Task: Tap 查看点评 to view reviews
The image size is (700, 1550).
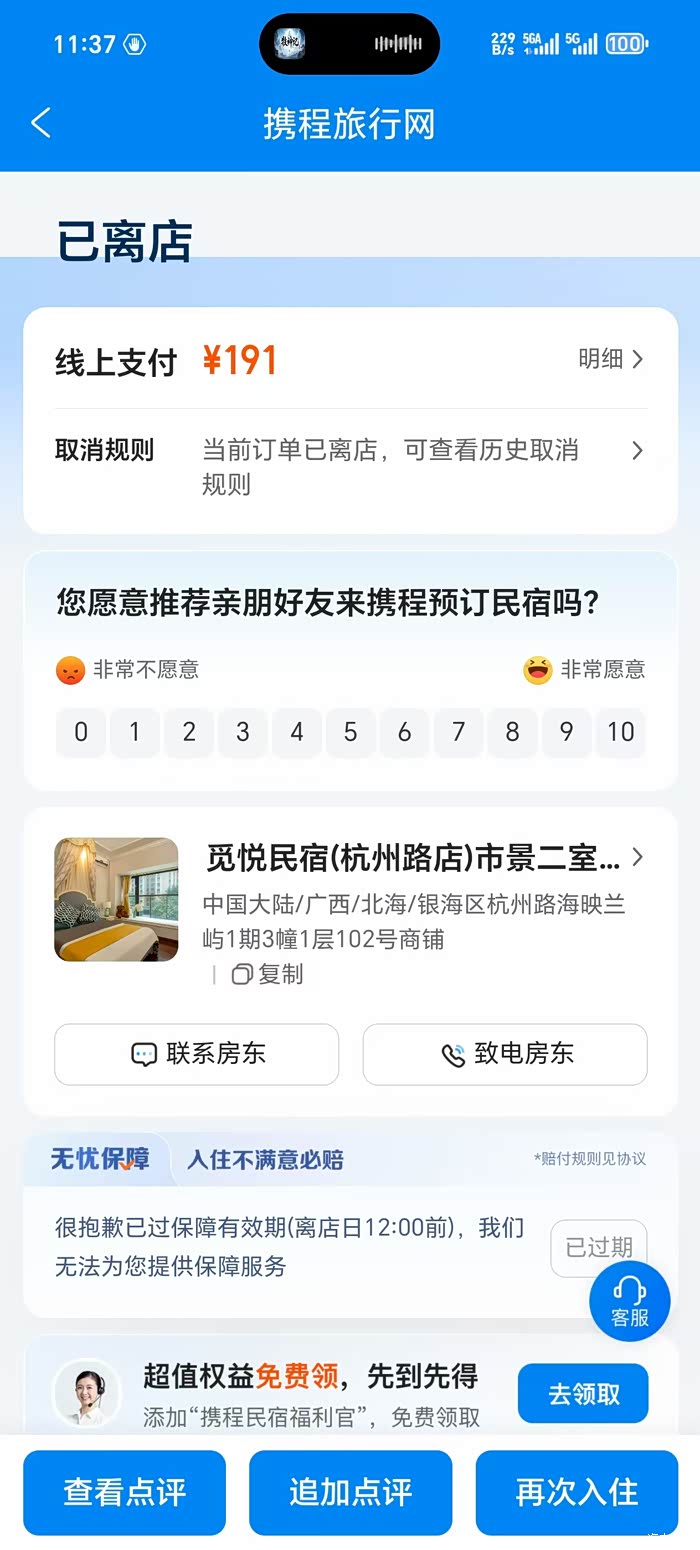Action: (x=125, y=1492)
